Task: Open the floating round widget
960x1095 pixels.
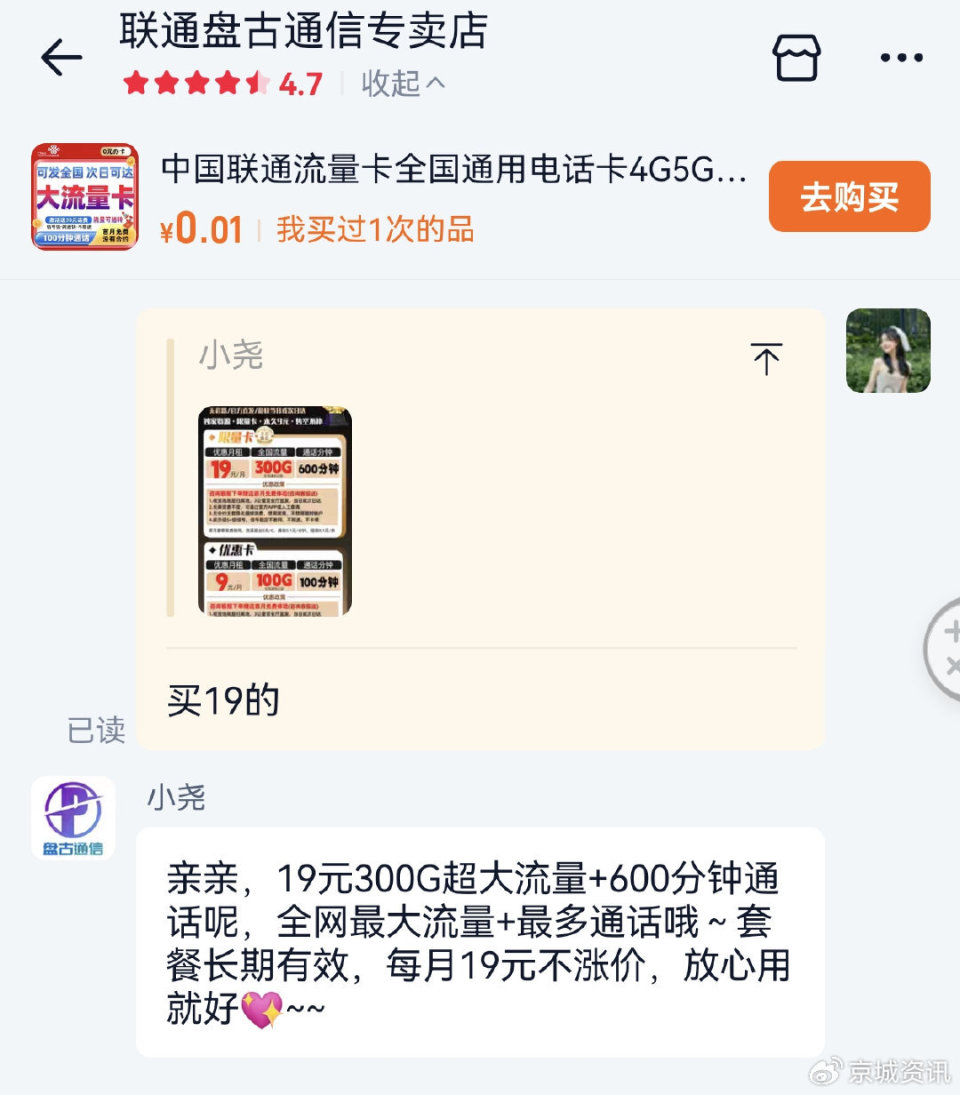Action: coord(945,648)
